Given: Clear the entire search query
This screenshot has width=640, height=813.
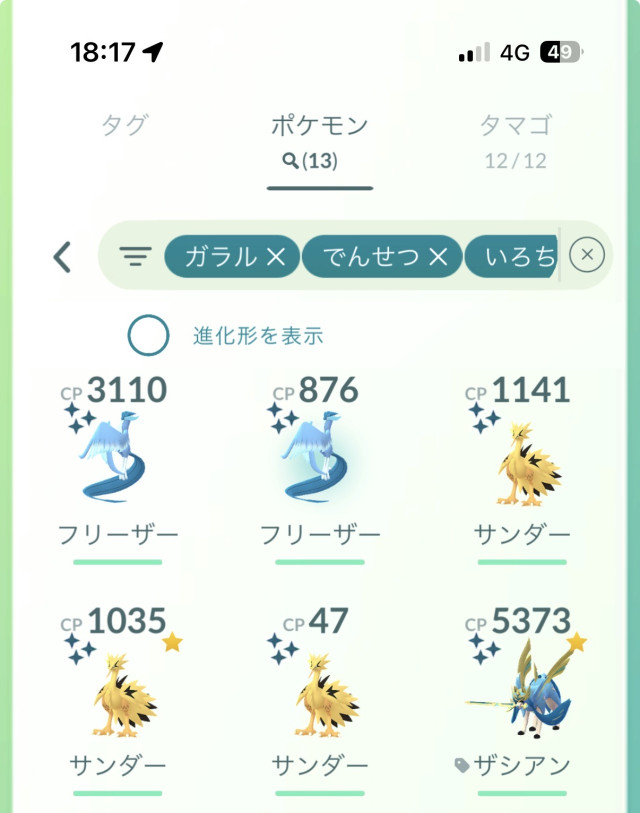Looking at the screenshot, I should 587,255.
